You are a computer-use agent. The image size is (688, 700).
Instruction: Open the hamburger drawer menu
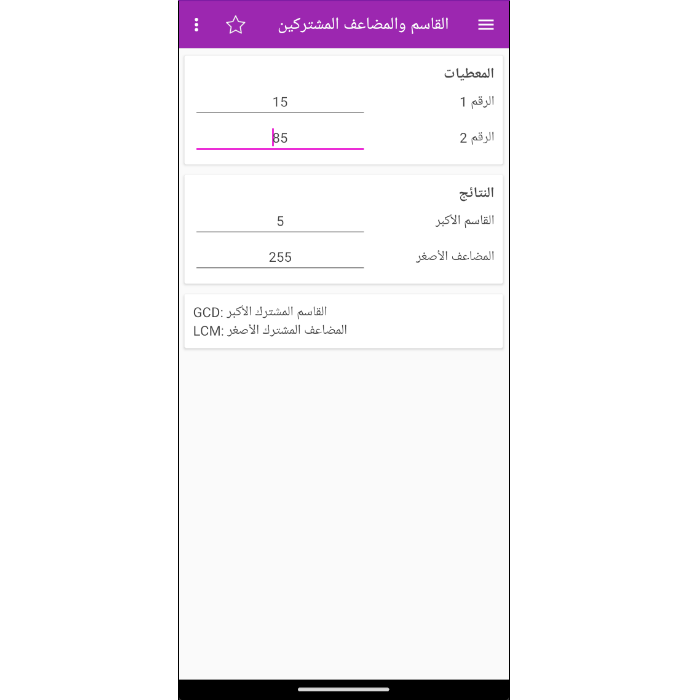486,25
